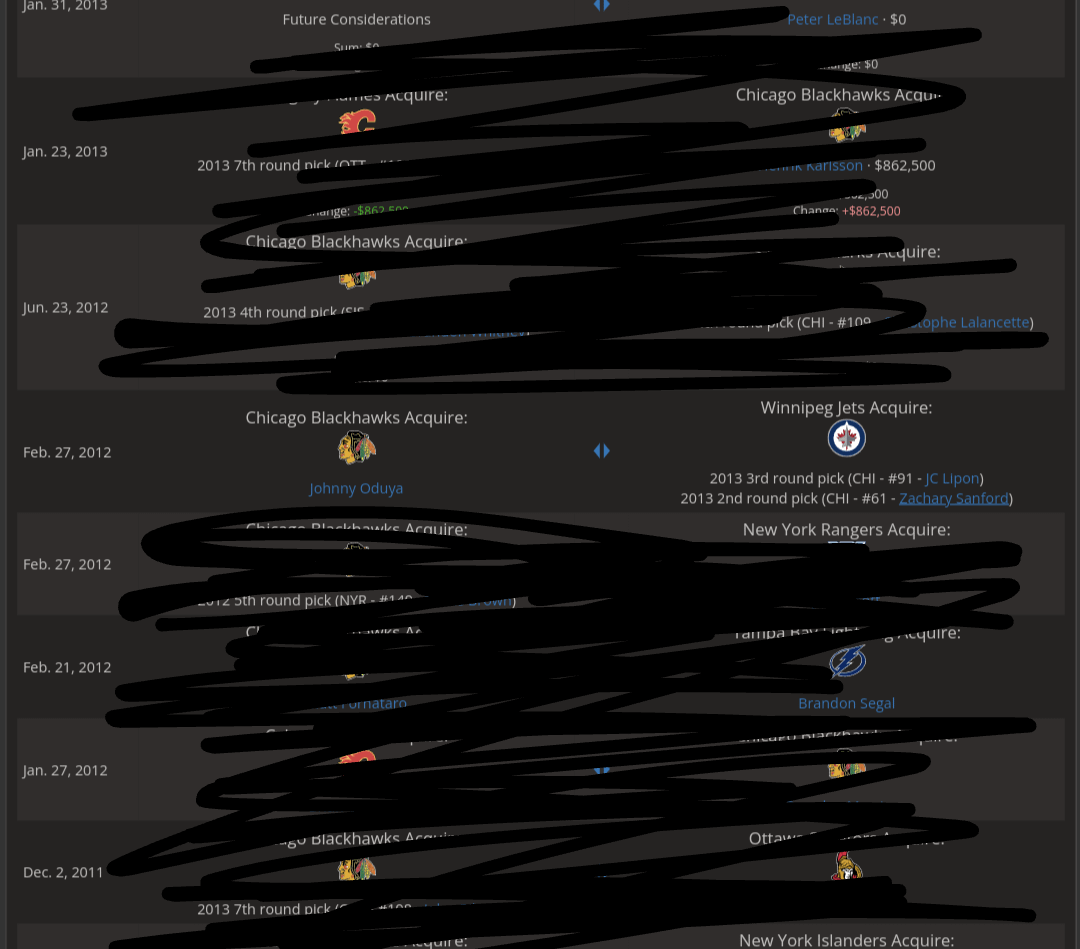Open Zachary Sanford's player link
Screen dimensions: 1080x949
954,498
